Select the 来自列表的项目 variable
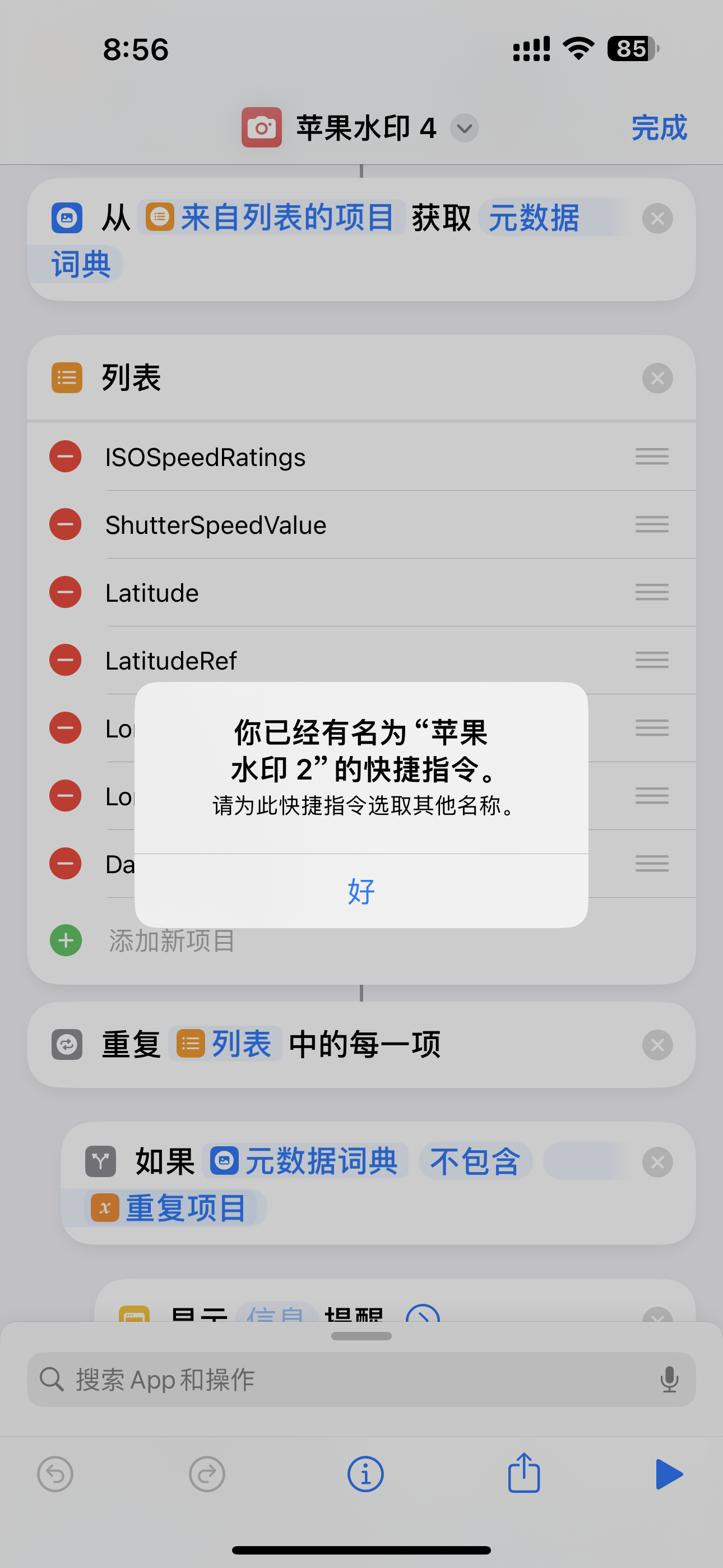The width and height of the screenshot is (723, 1568). click(271, 217)
